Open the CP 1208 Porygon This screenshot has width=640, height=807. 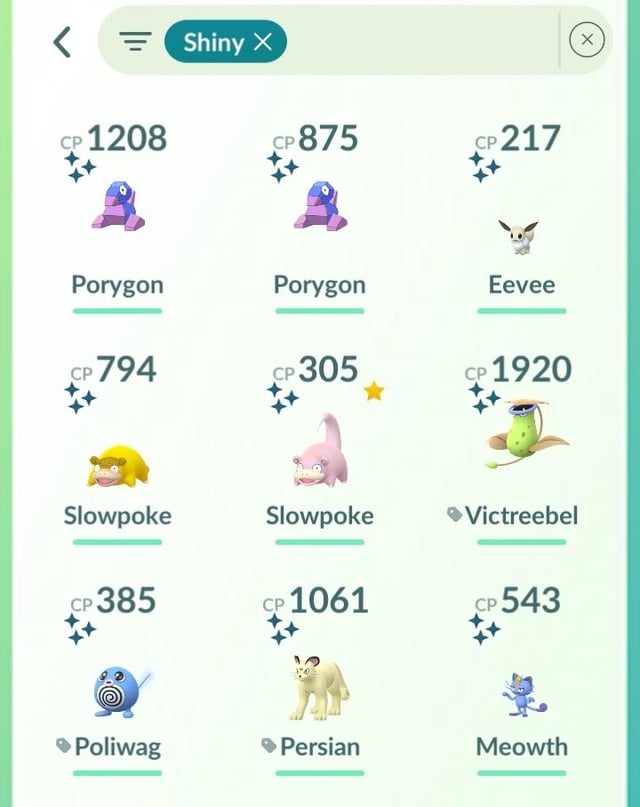click(118, 208)
